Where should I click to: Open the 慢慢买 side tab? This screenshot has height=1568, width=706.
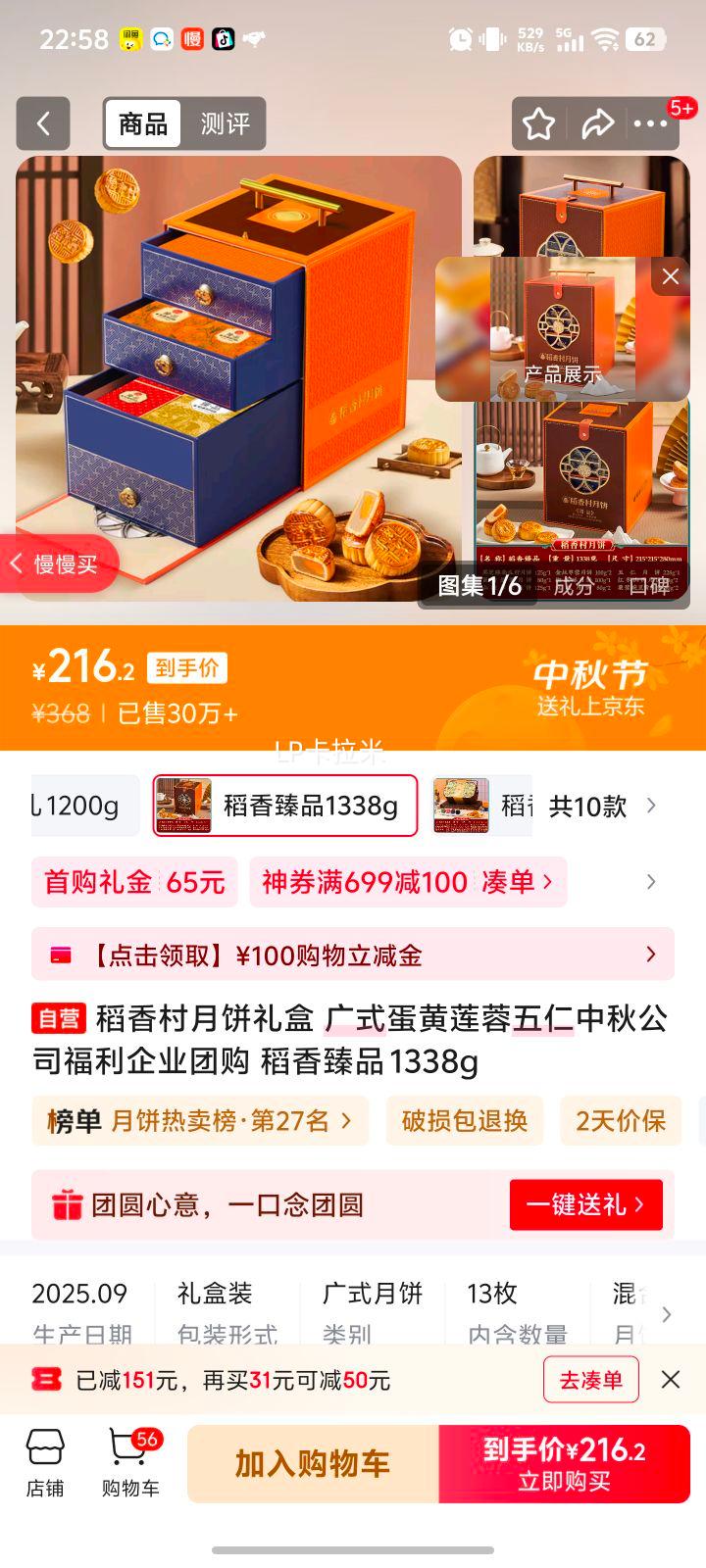(59, 564)
